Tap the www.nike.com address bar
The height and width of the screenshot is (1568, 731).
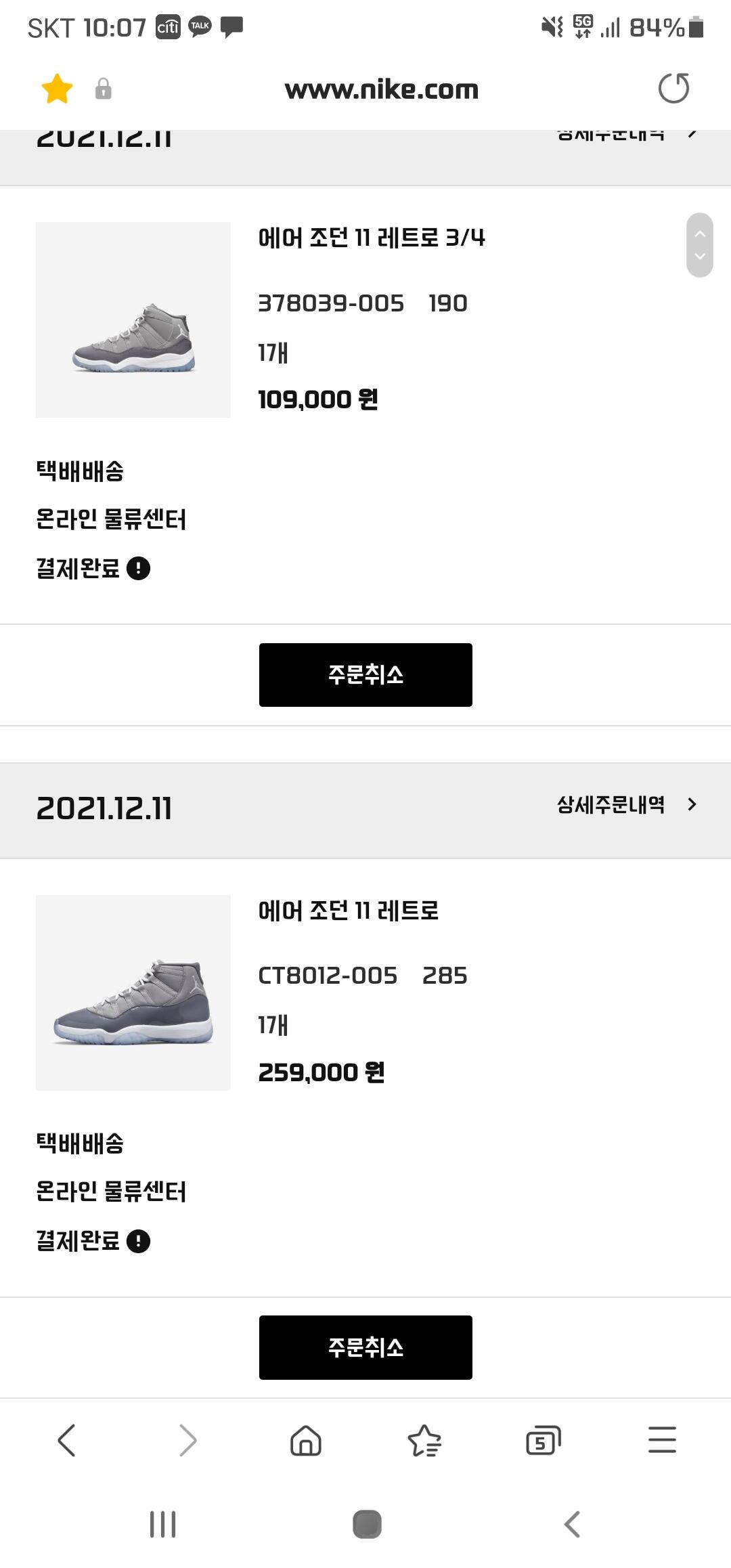click(x=381, y=89)
